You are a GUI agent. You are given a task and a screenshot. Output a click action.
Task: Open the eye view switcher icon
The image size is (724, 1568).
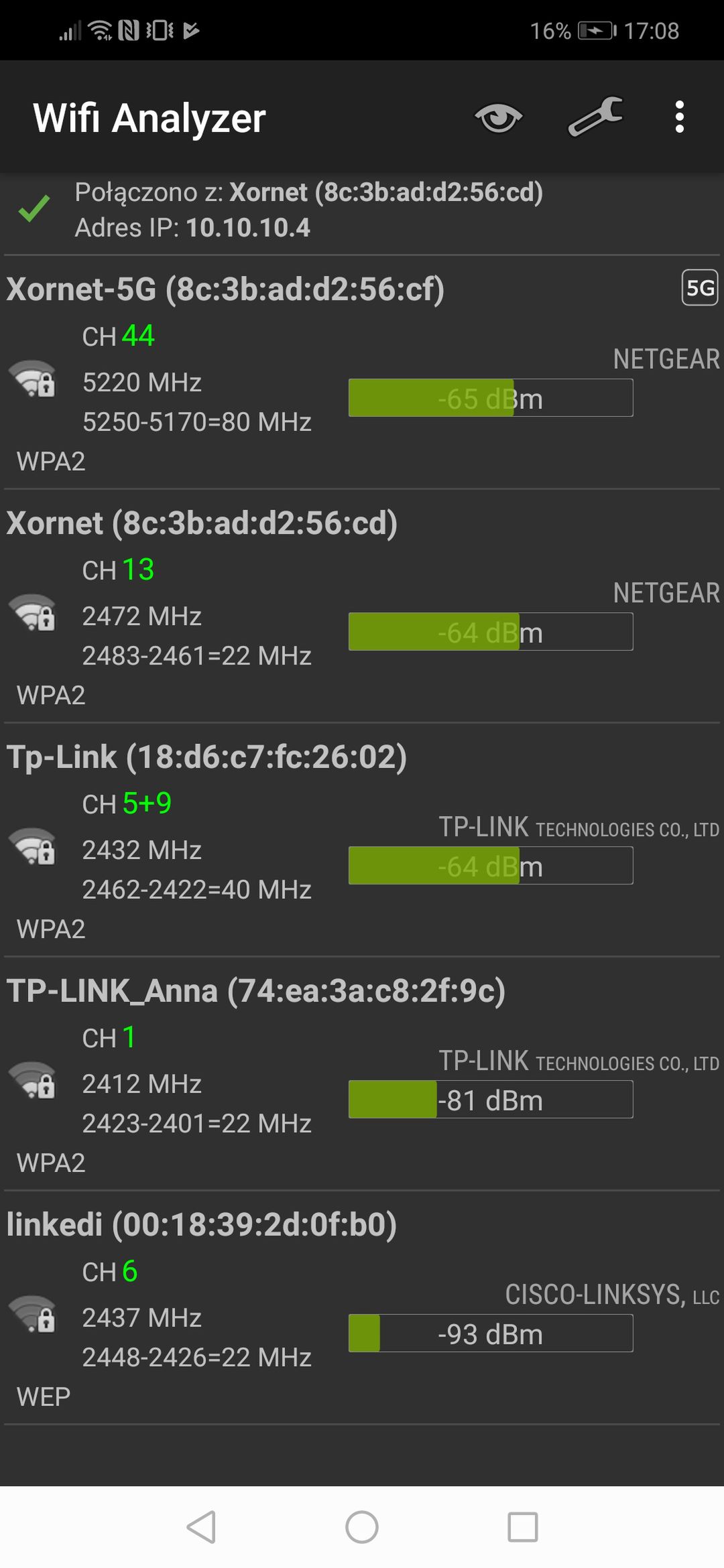point(498,118)
